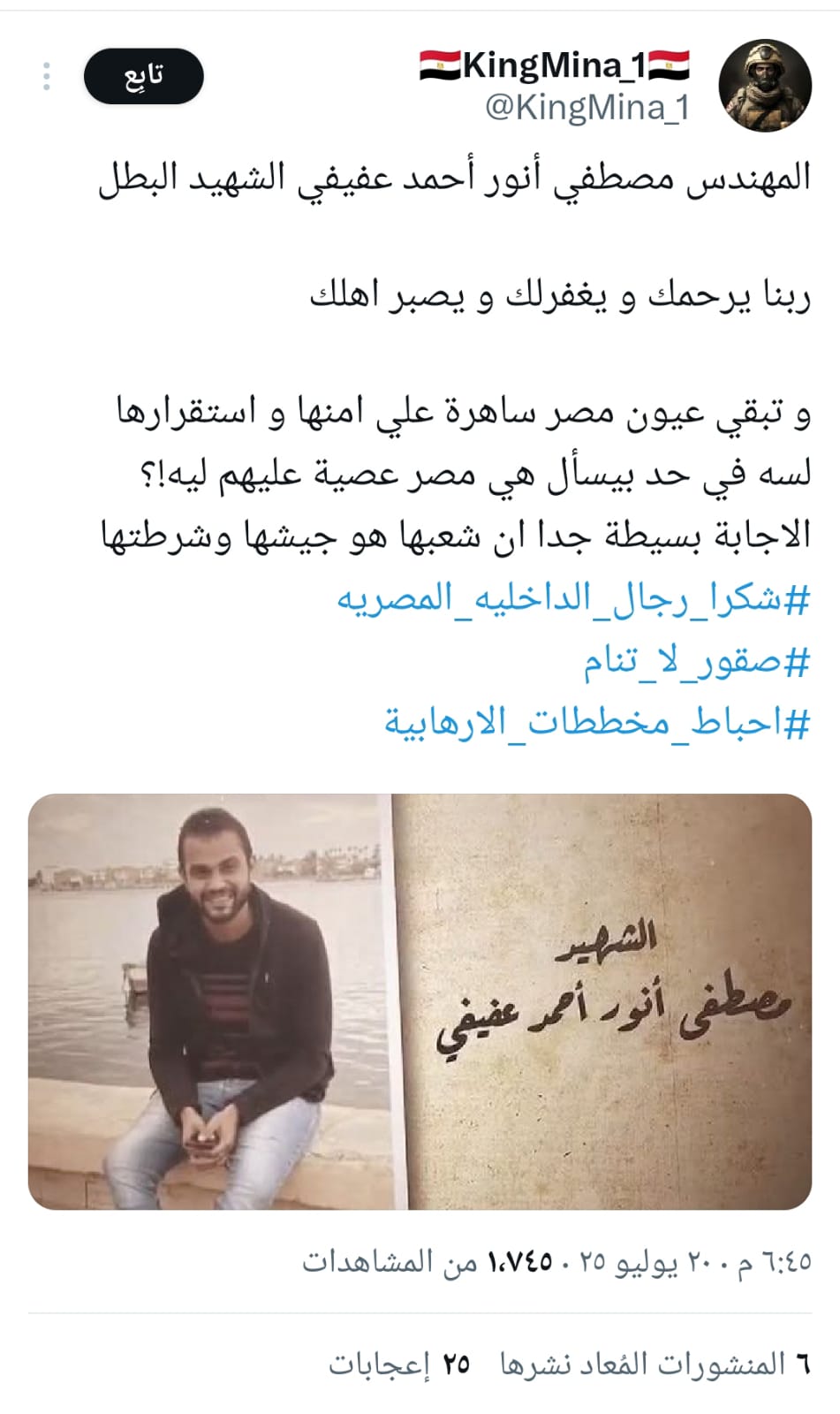
Task: Open hashtag #شكرا_رجال_الداخليه_المصريه
Action: coord(573,599)
